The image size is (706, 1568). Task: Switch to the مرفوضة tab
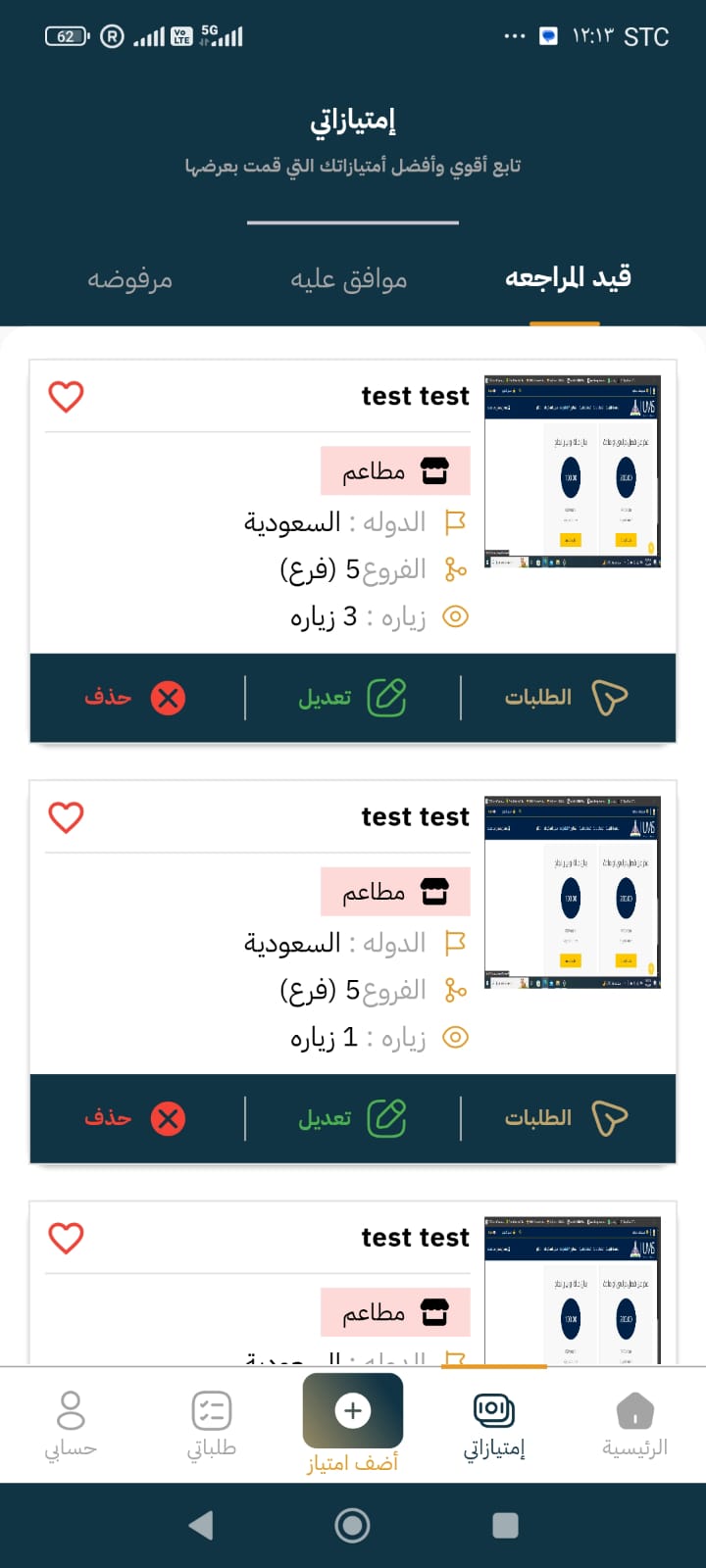[129, 280]
